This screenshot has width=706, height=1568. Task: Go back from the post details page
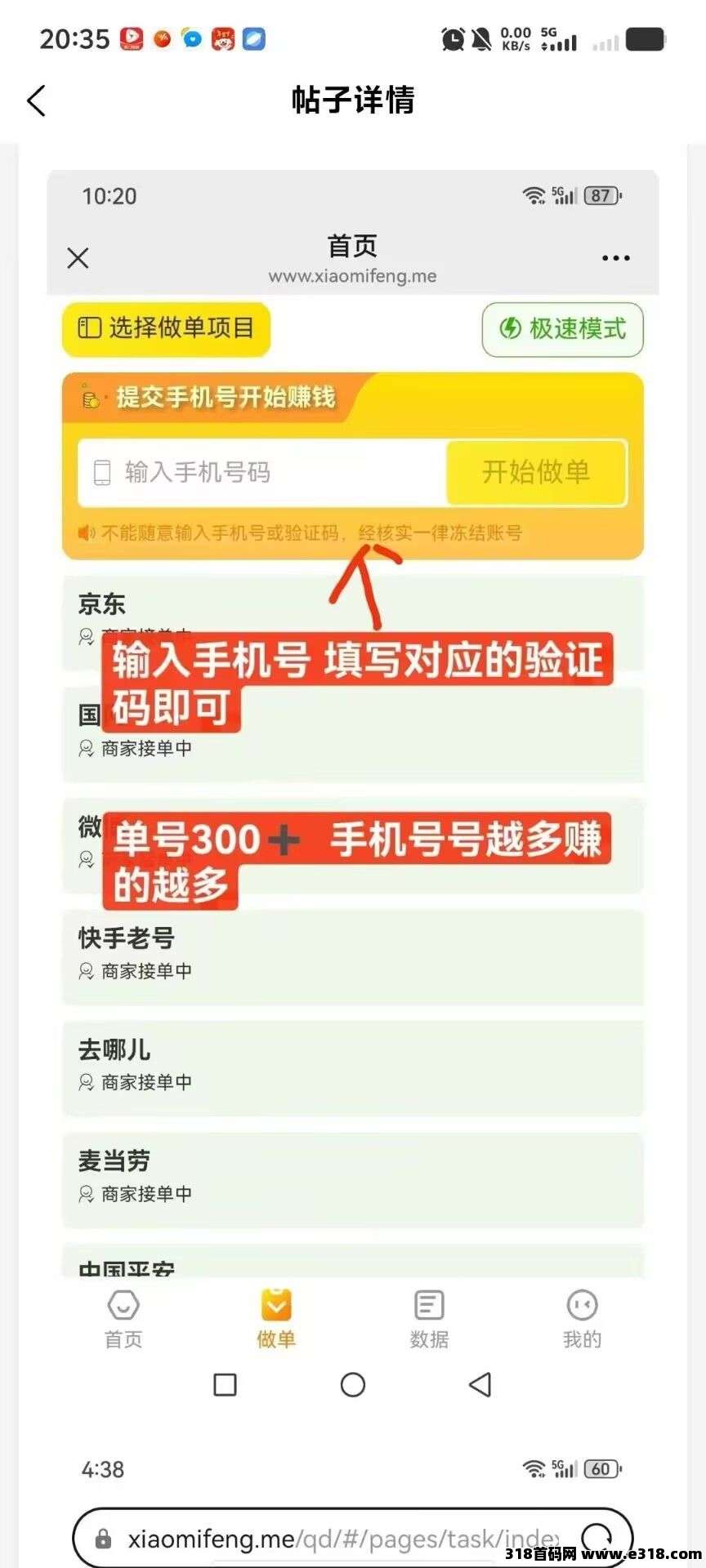pos(37,100)
